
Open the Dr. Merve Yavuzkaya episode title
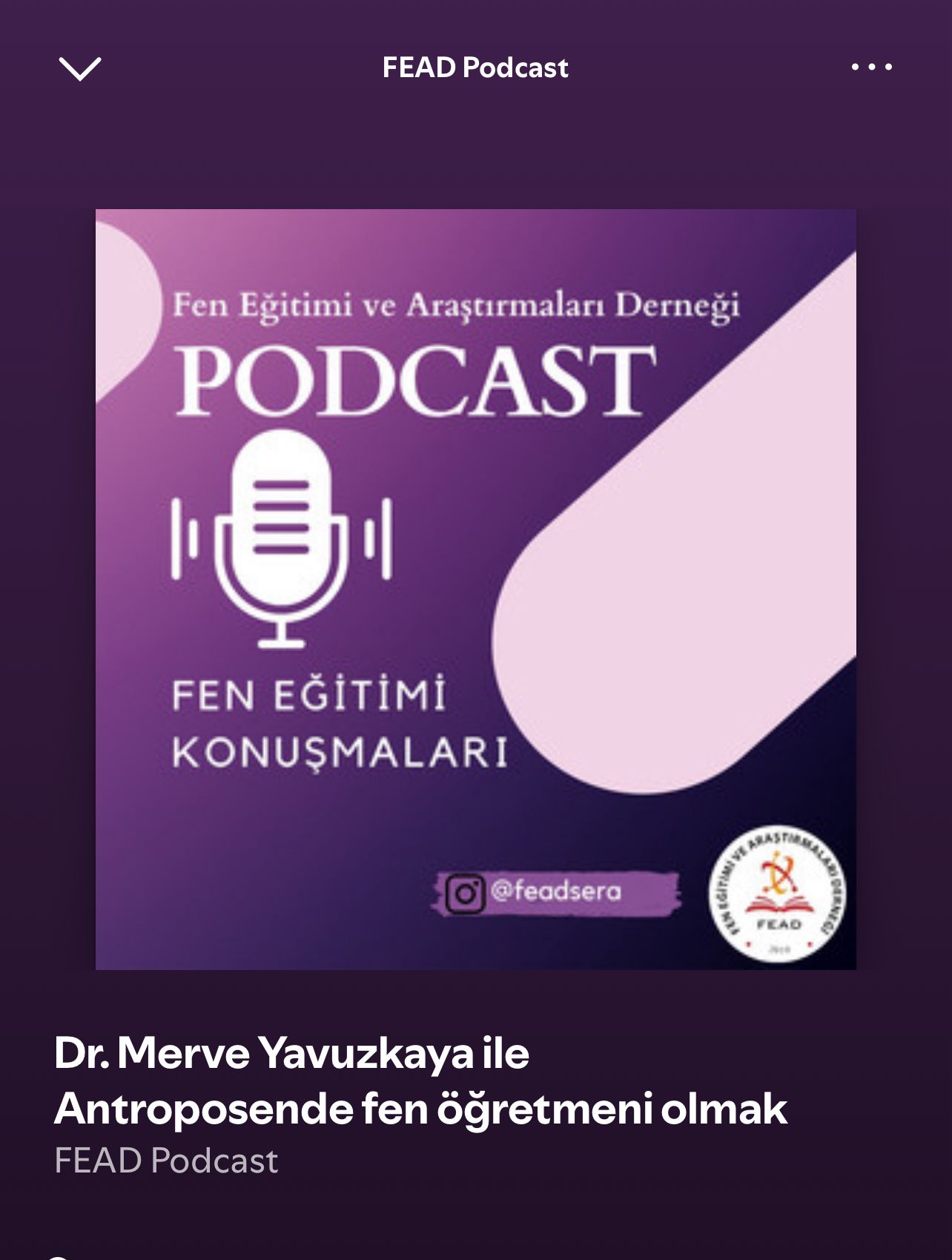(x=420, y=1081)
